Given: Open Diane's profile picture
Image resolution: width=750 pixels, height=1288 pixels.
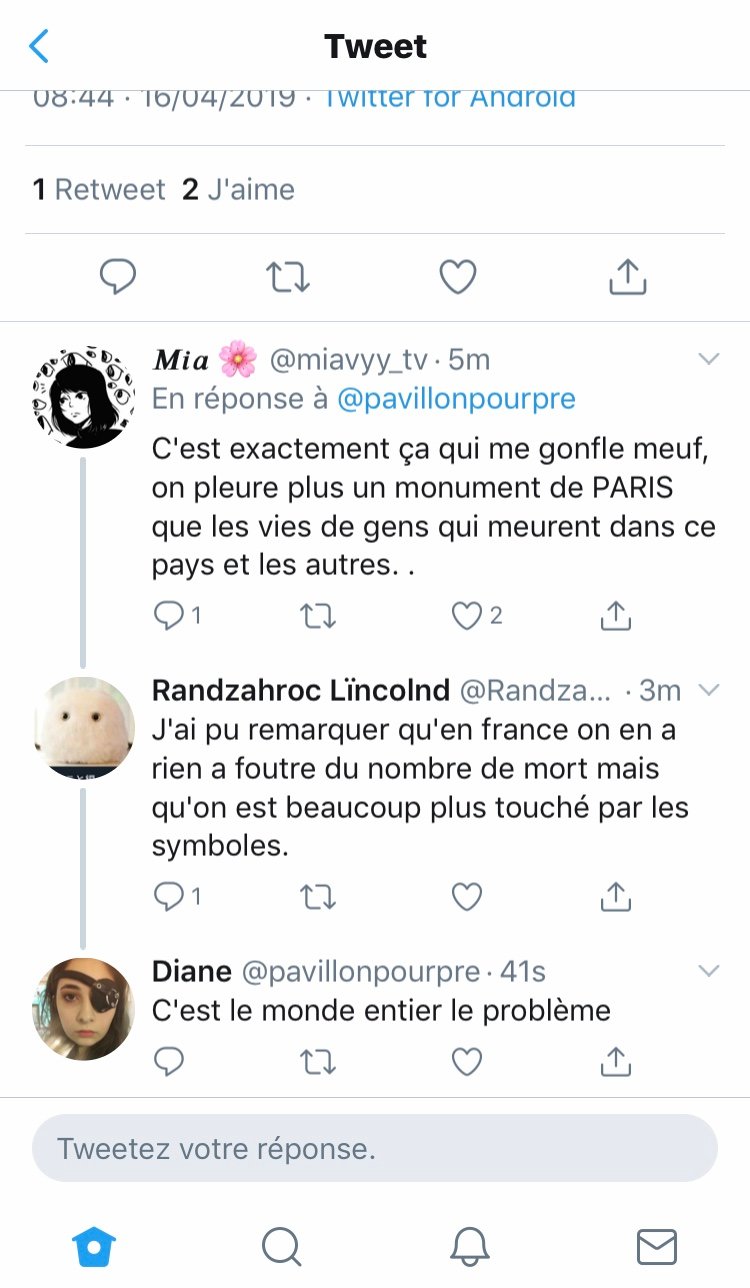Looking at the screenshot, I should [83, 1009].
